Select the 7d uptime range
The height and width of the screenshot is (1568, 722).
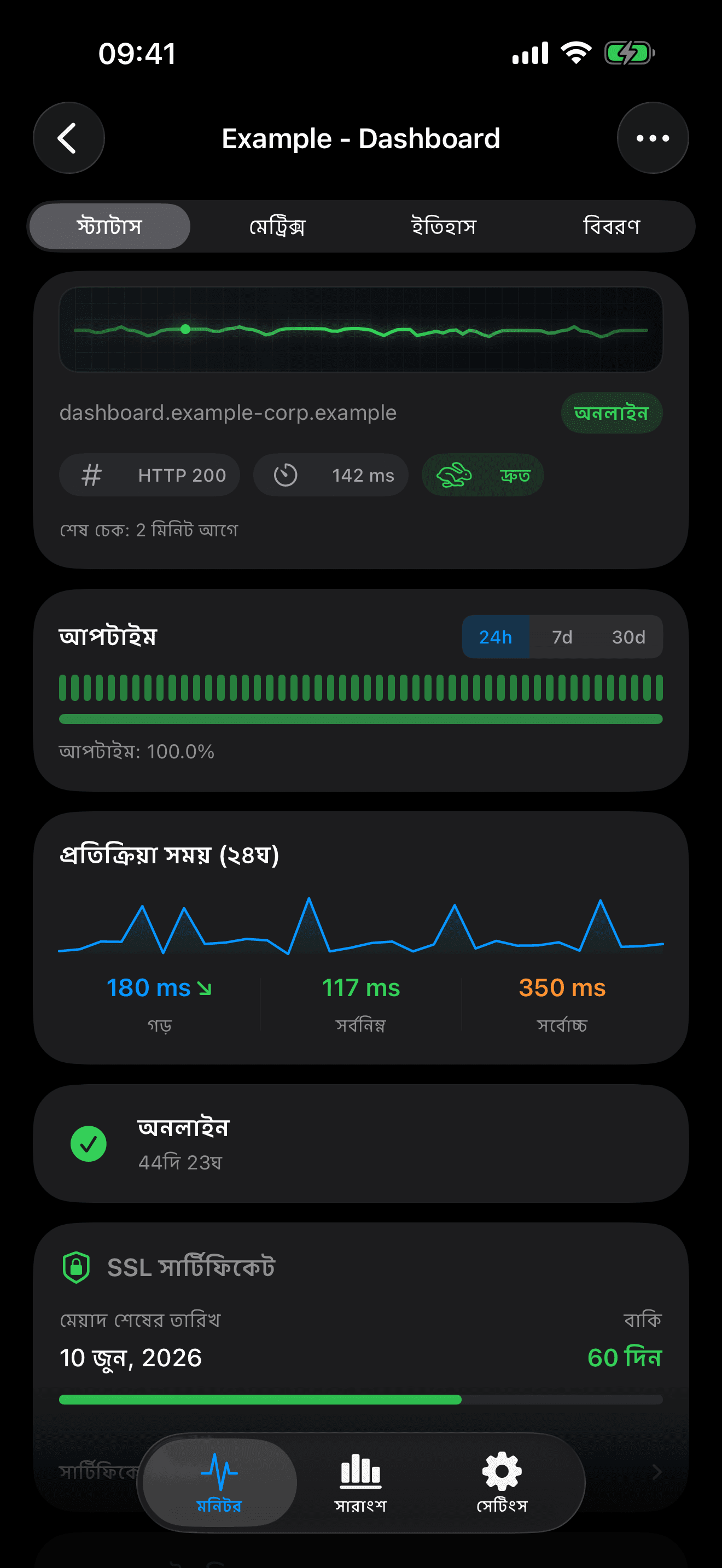(561, 637)
